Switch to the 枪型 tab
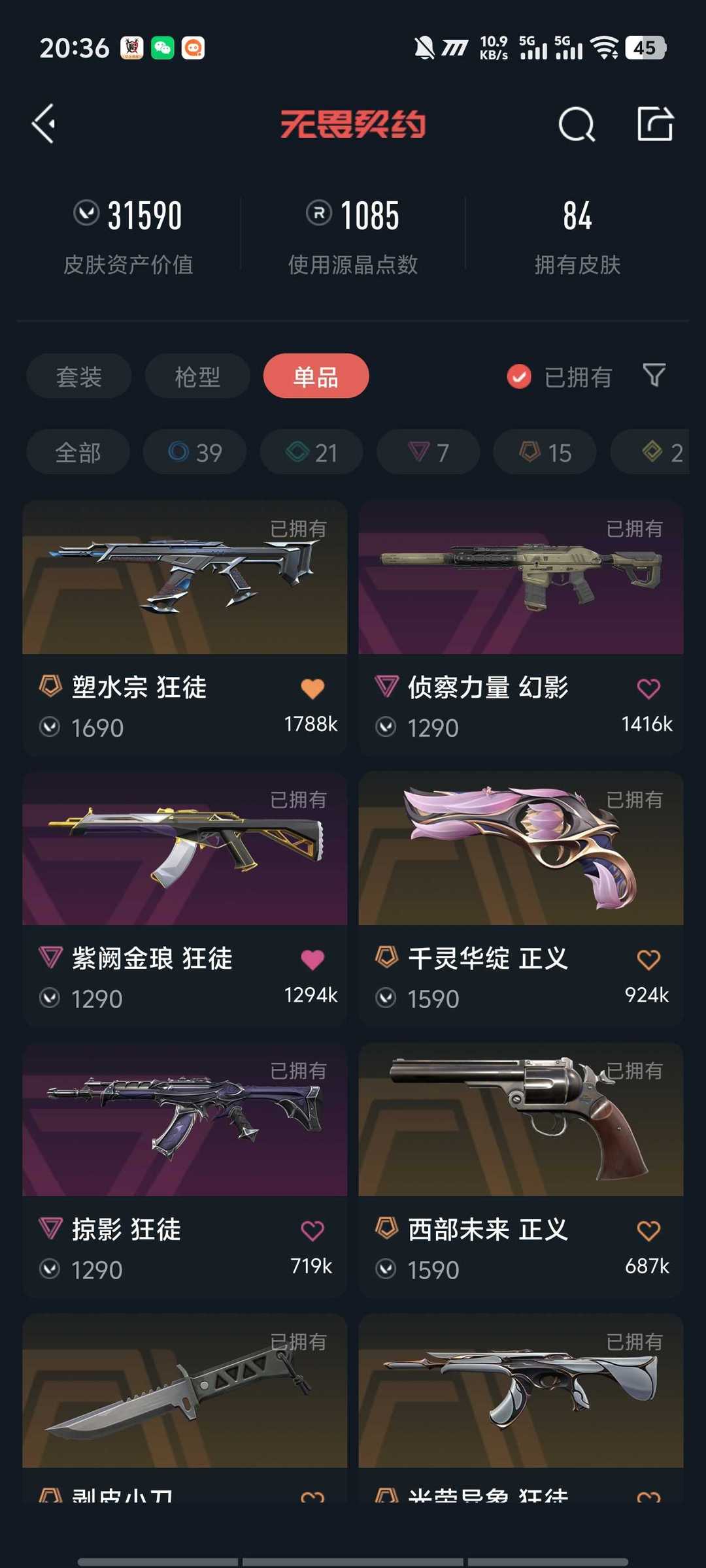 (197, 376)
